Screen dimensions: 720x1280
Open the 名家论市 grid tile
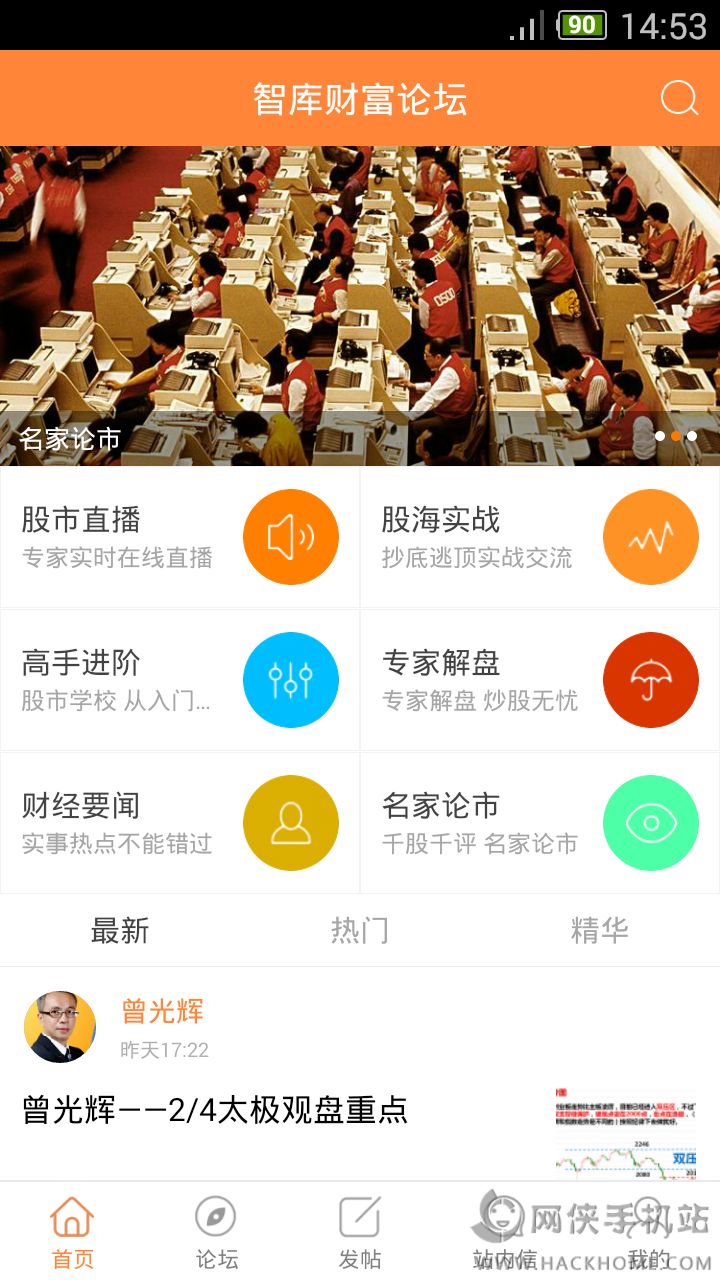coord(540,823)
